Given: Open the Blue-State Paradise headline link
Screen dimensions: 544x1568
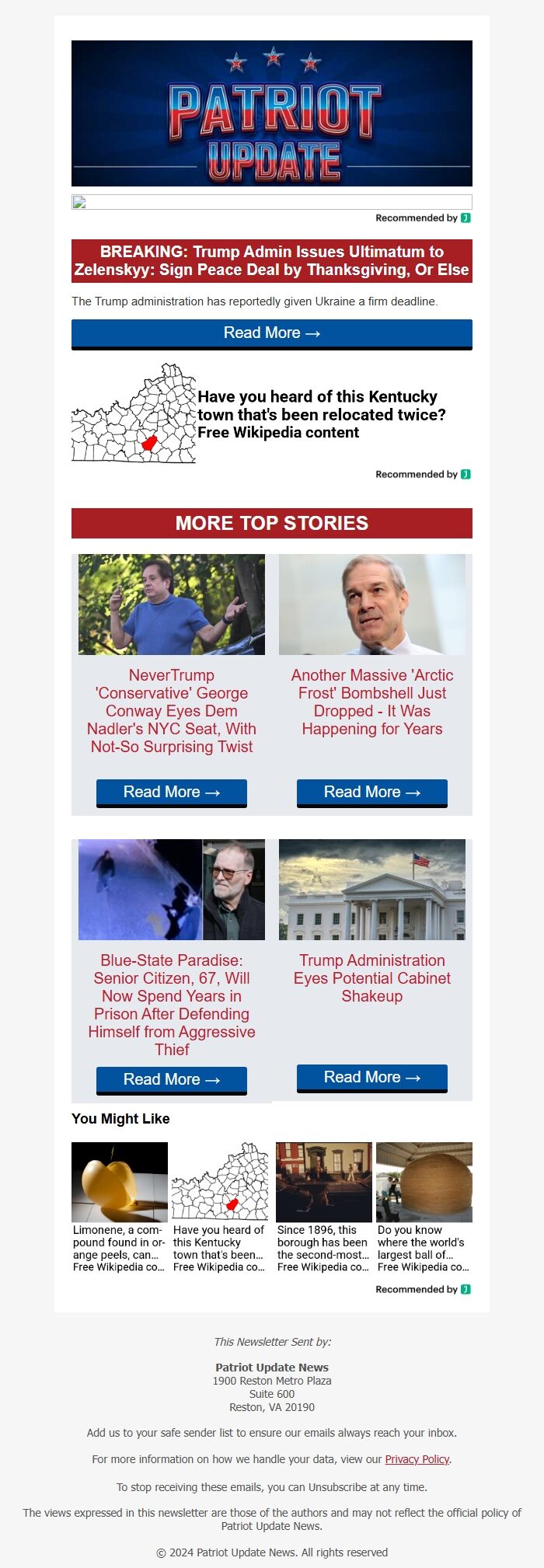Looking at the screenshot, I should pos(171,1005).
